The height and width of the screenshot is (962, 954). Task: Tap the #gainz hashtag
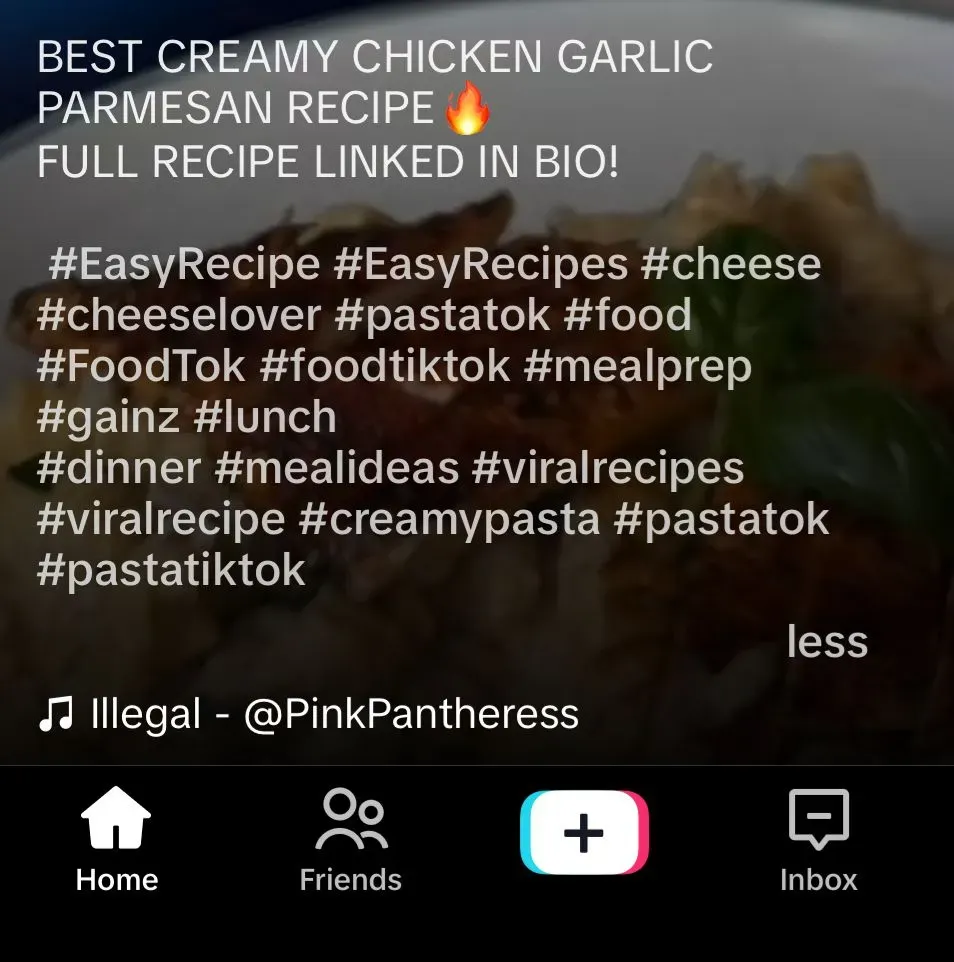click(108, 417)
